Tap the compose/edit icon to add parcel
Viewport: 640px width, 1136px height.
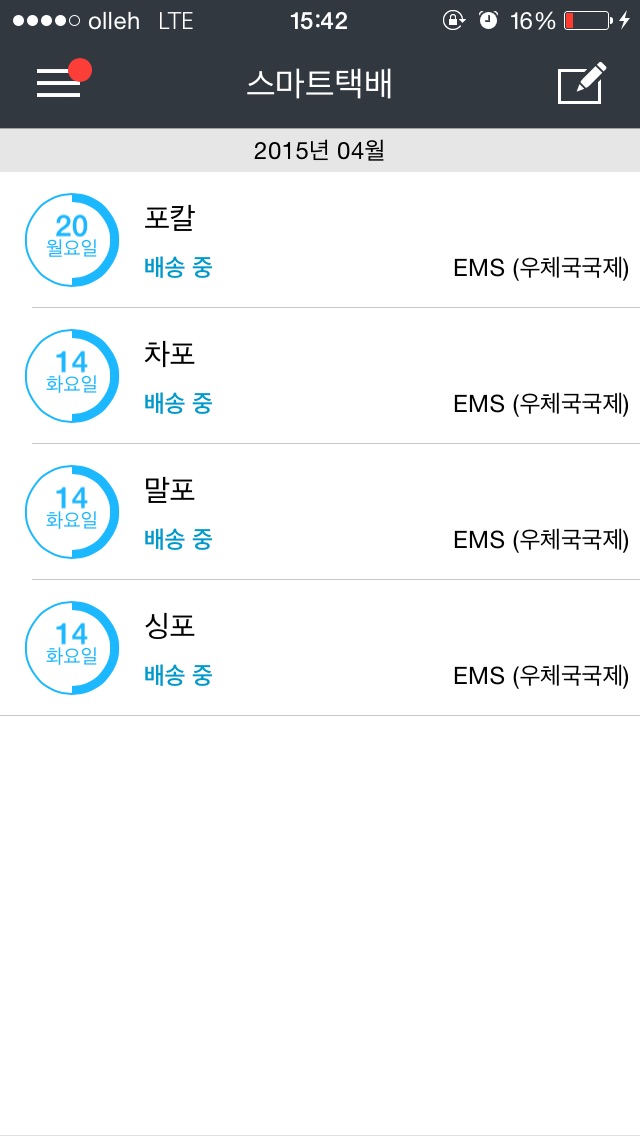(581, 83)
